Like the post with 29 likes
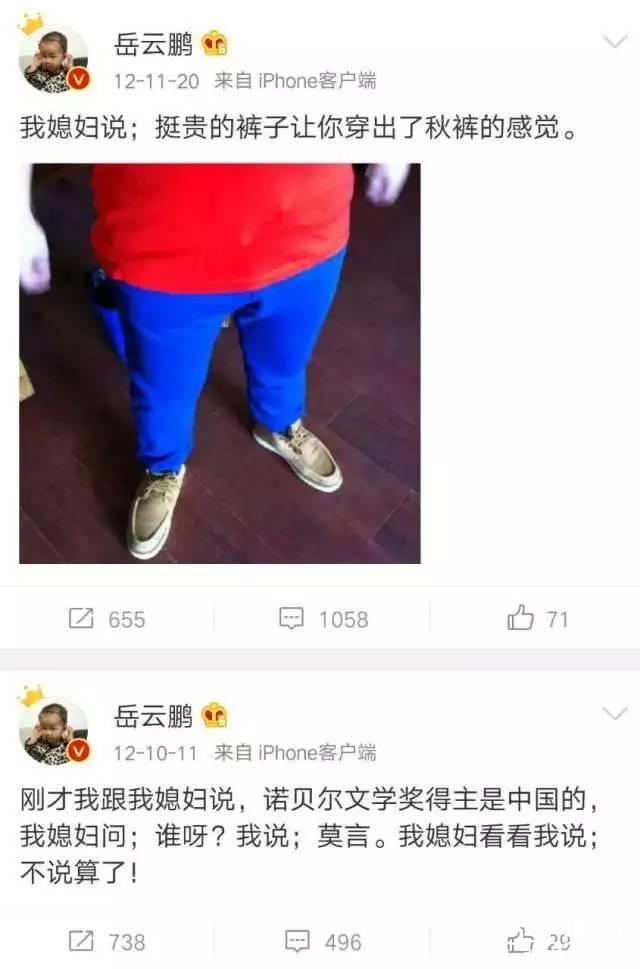 [537, 941]
